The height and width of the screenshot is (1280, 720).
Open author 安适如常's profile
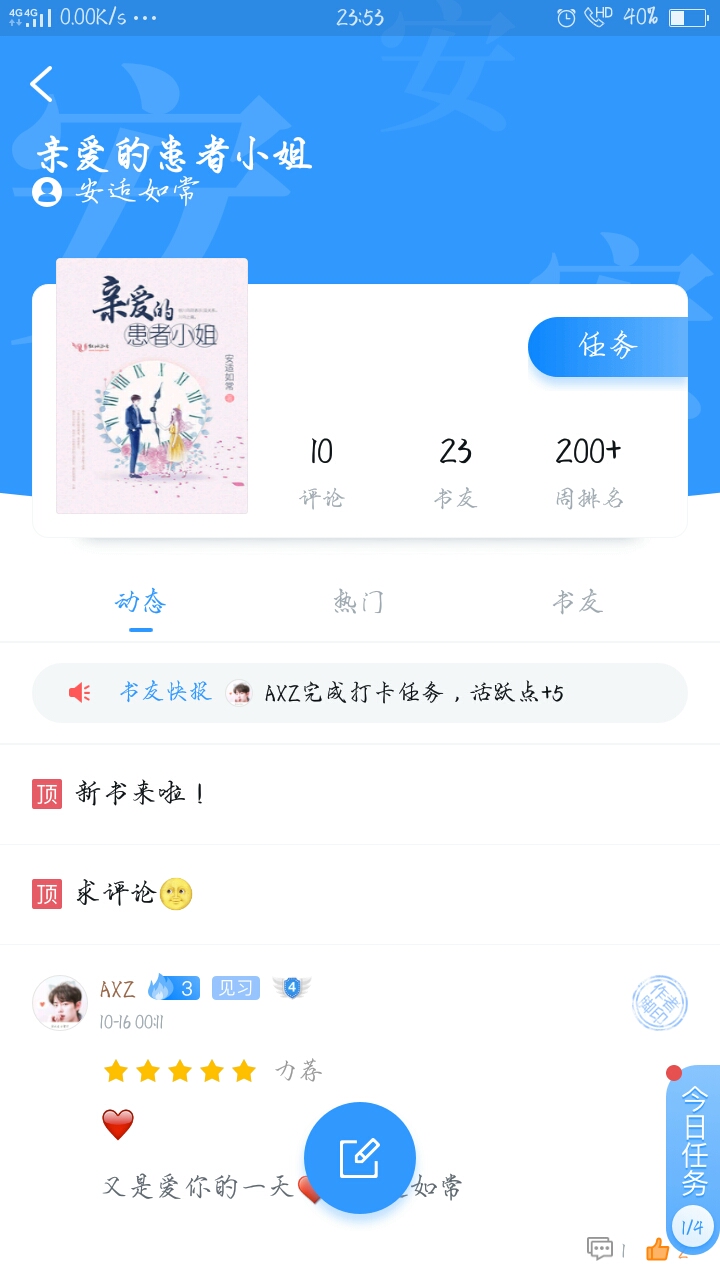click(x=115, y=191)
